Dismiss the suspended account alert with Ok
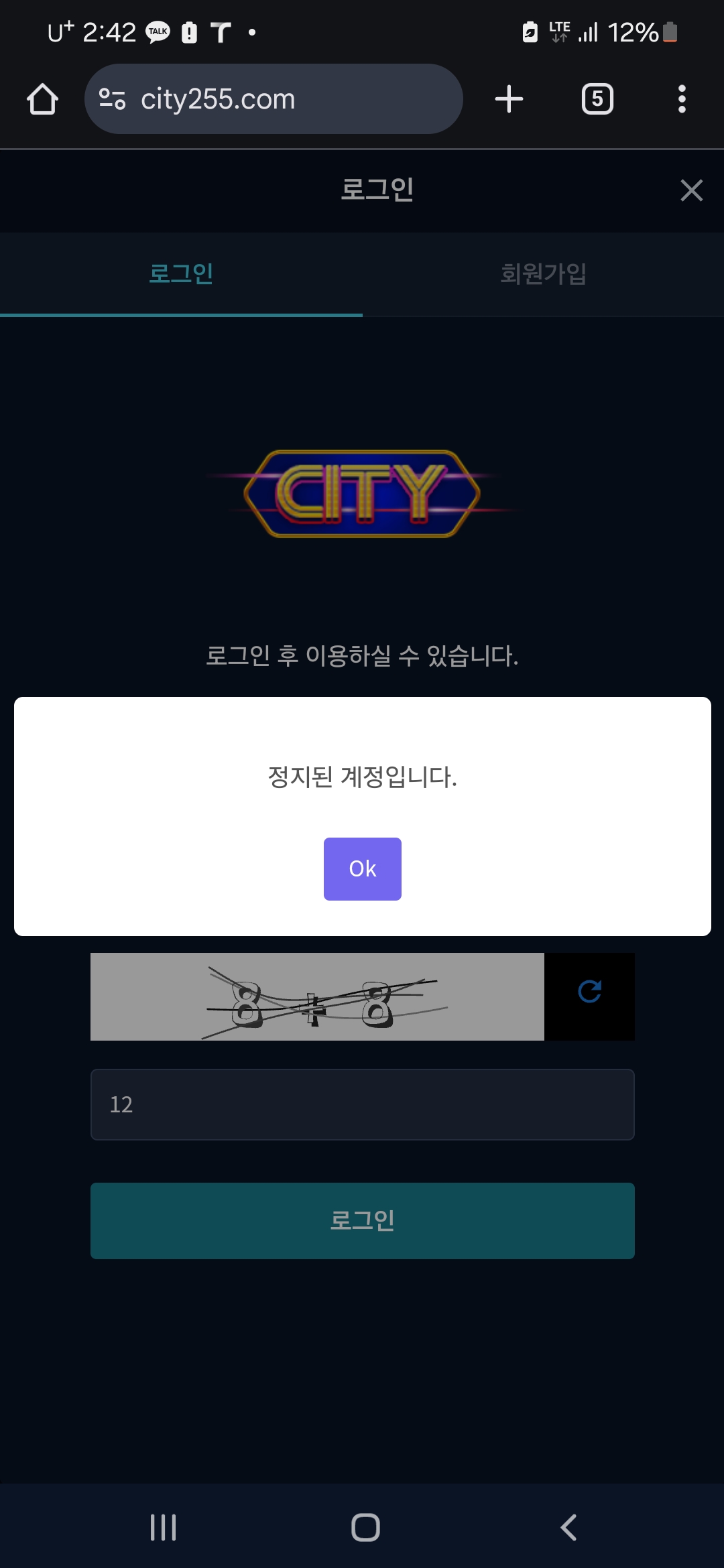 tap(362, 868)
